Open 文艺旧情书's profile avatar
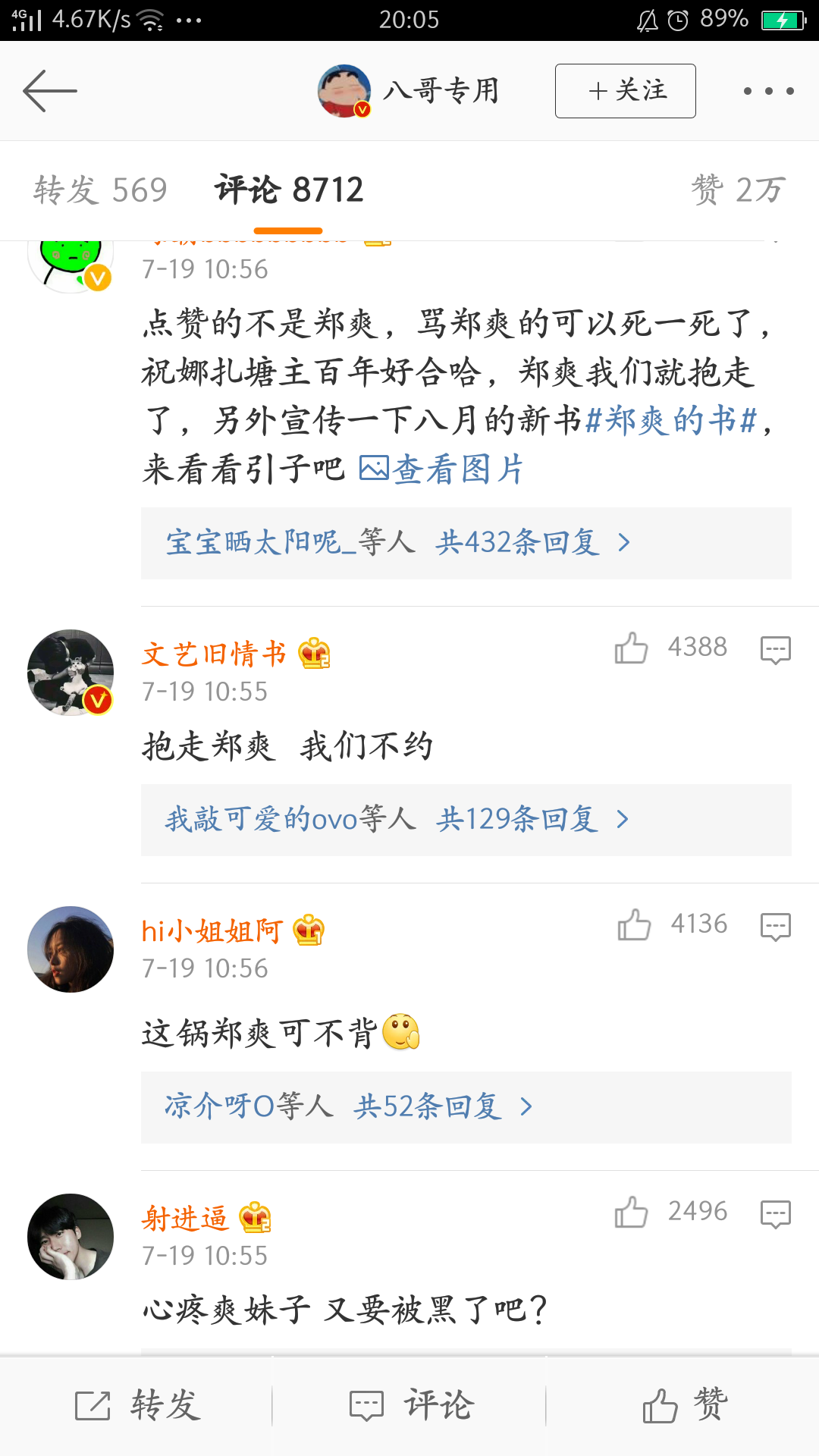Viewport: 819px width, 1456px height. (x=71, y=673)
